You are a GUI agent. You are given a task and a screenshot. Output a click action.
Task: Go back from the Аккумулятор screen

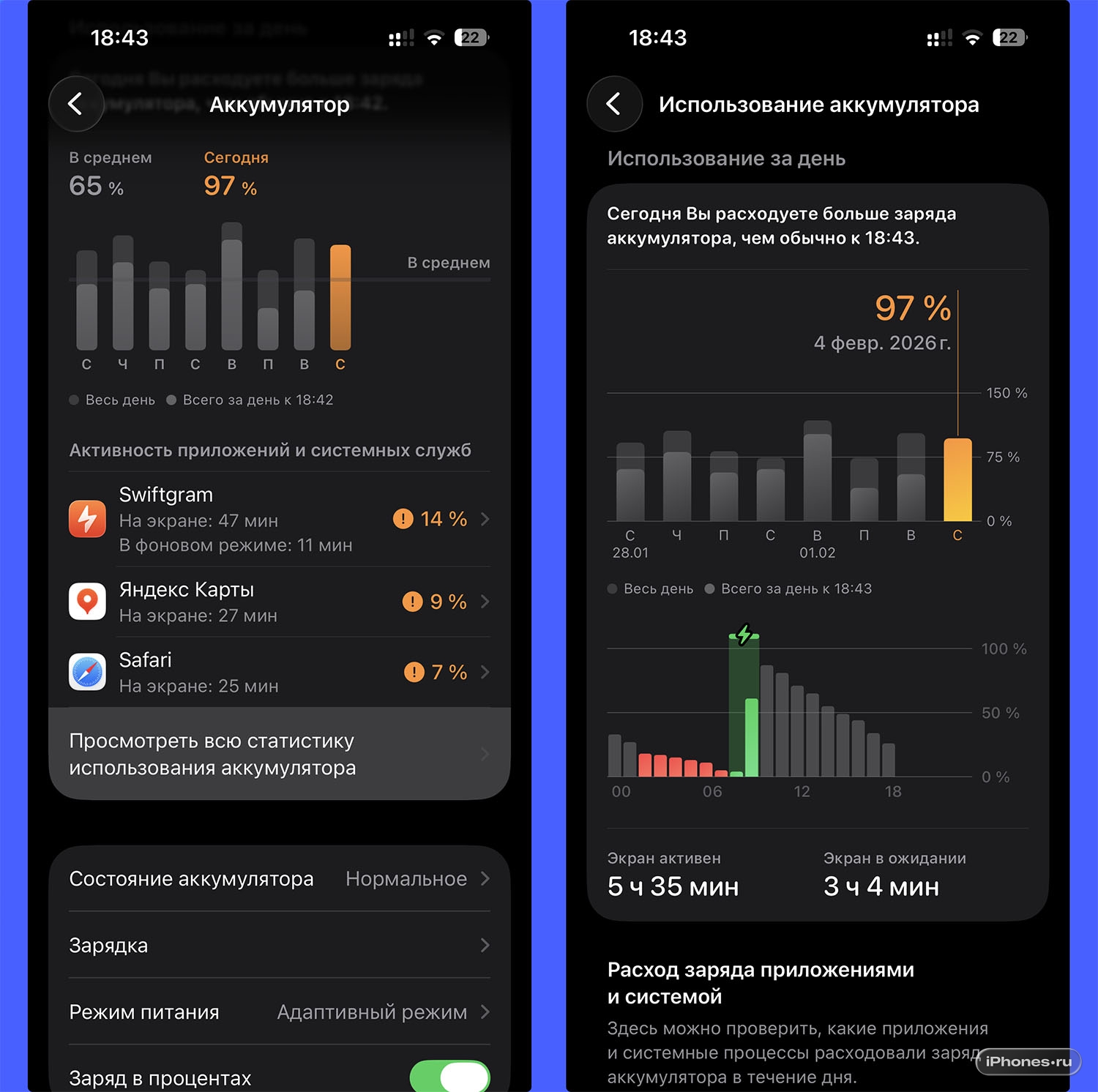pyautogui.click(x=75, y=104)
